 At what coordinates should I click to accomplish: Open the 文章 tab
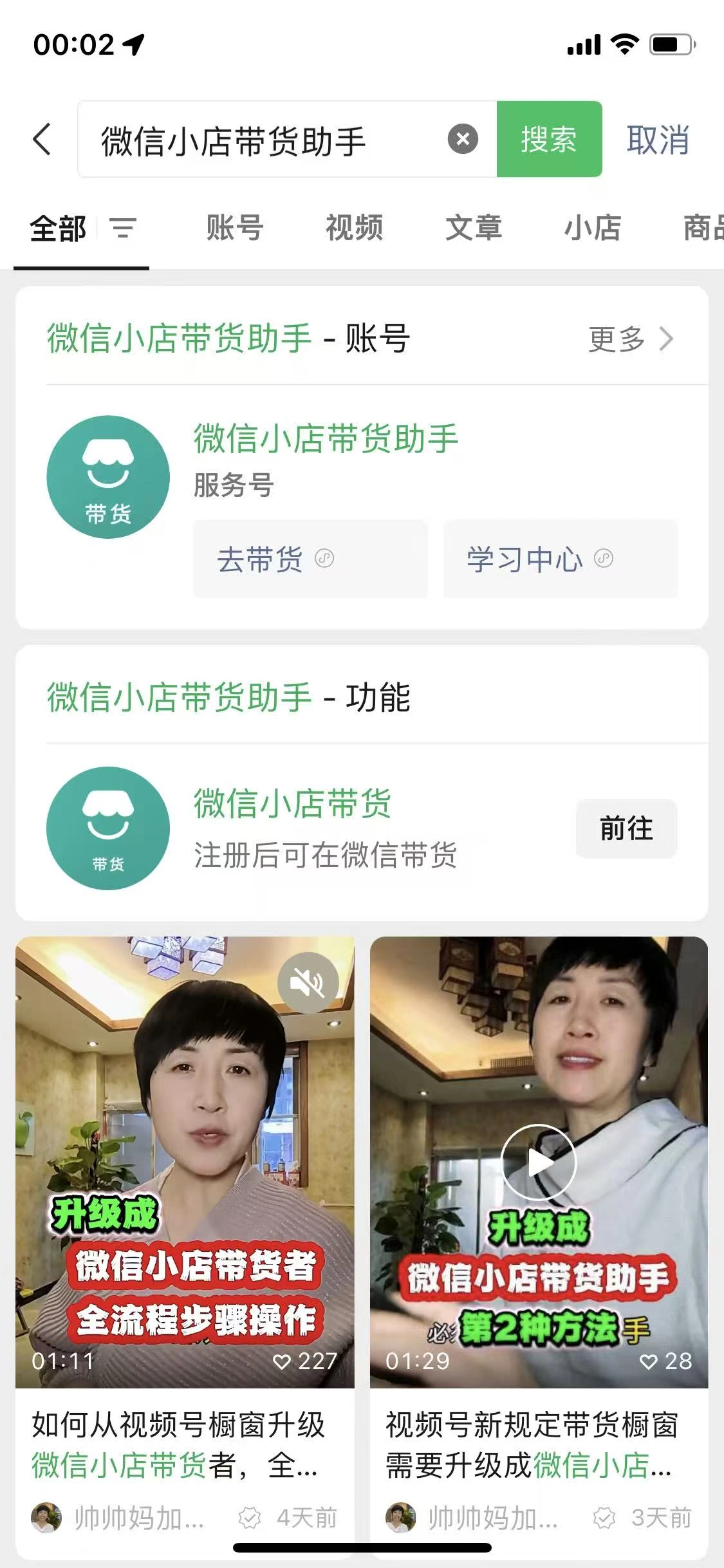(474, 229)
